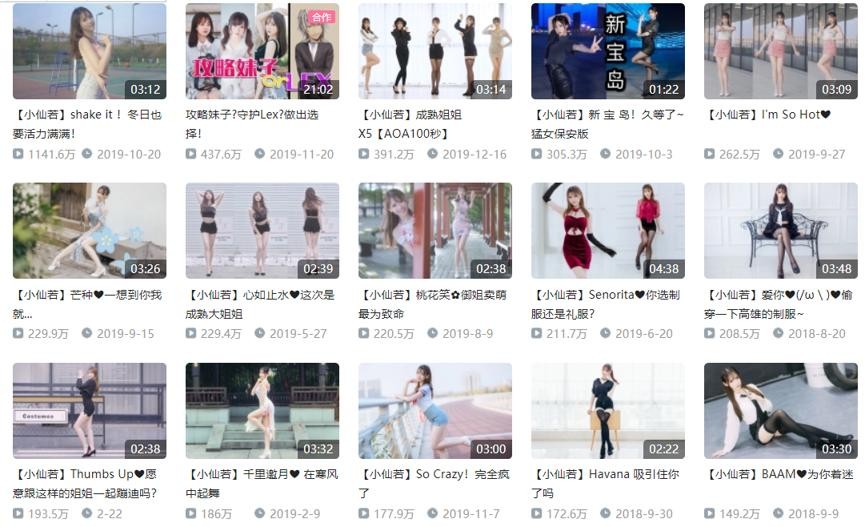The image size is (865, 527).
Task: Open the 'Senorita' video
Action: click(608, 230)
